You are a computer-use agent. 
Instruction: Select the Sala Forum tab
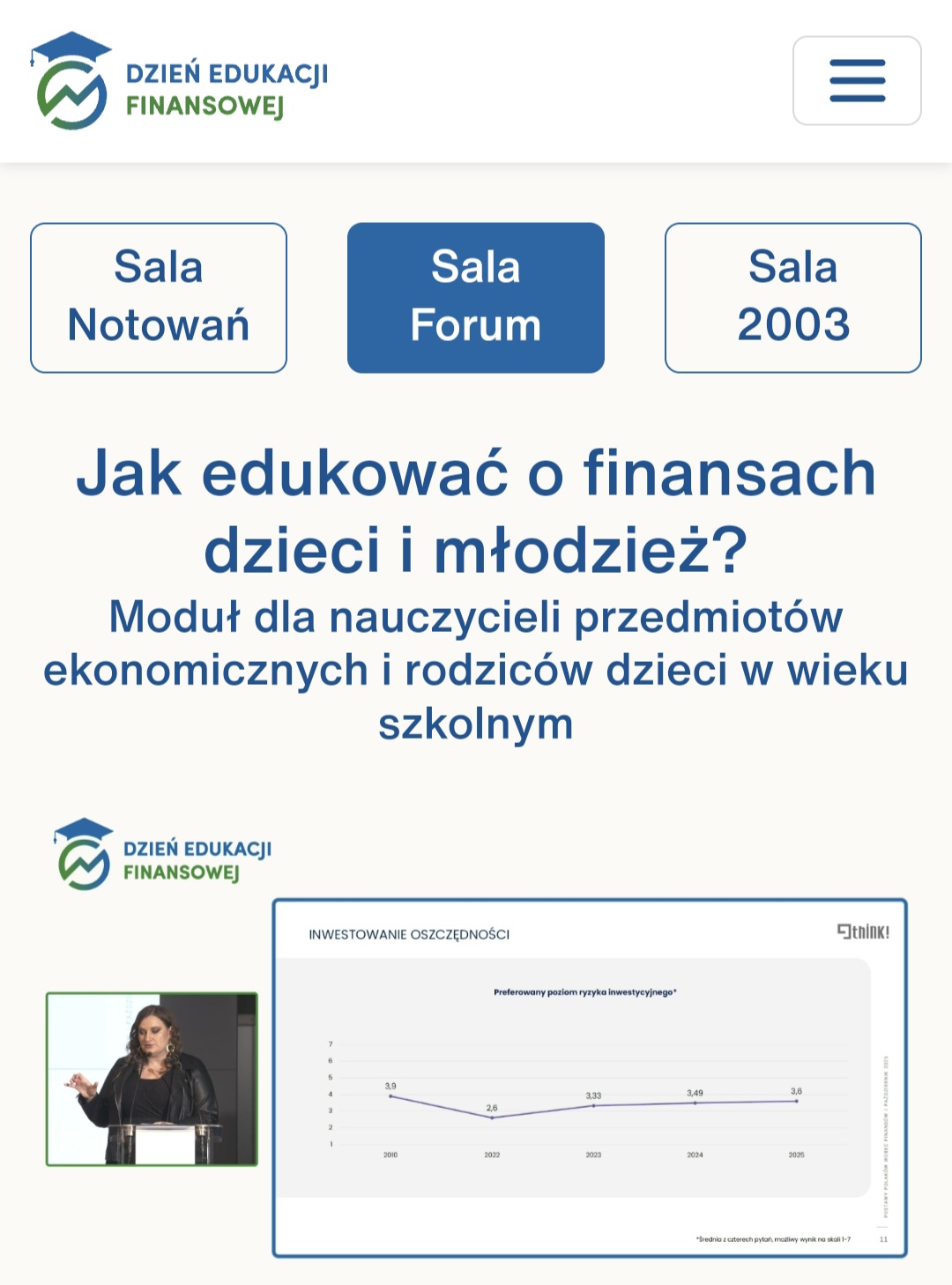coord(476,298)
